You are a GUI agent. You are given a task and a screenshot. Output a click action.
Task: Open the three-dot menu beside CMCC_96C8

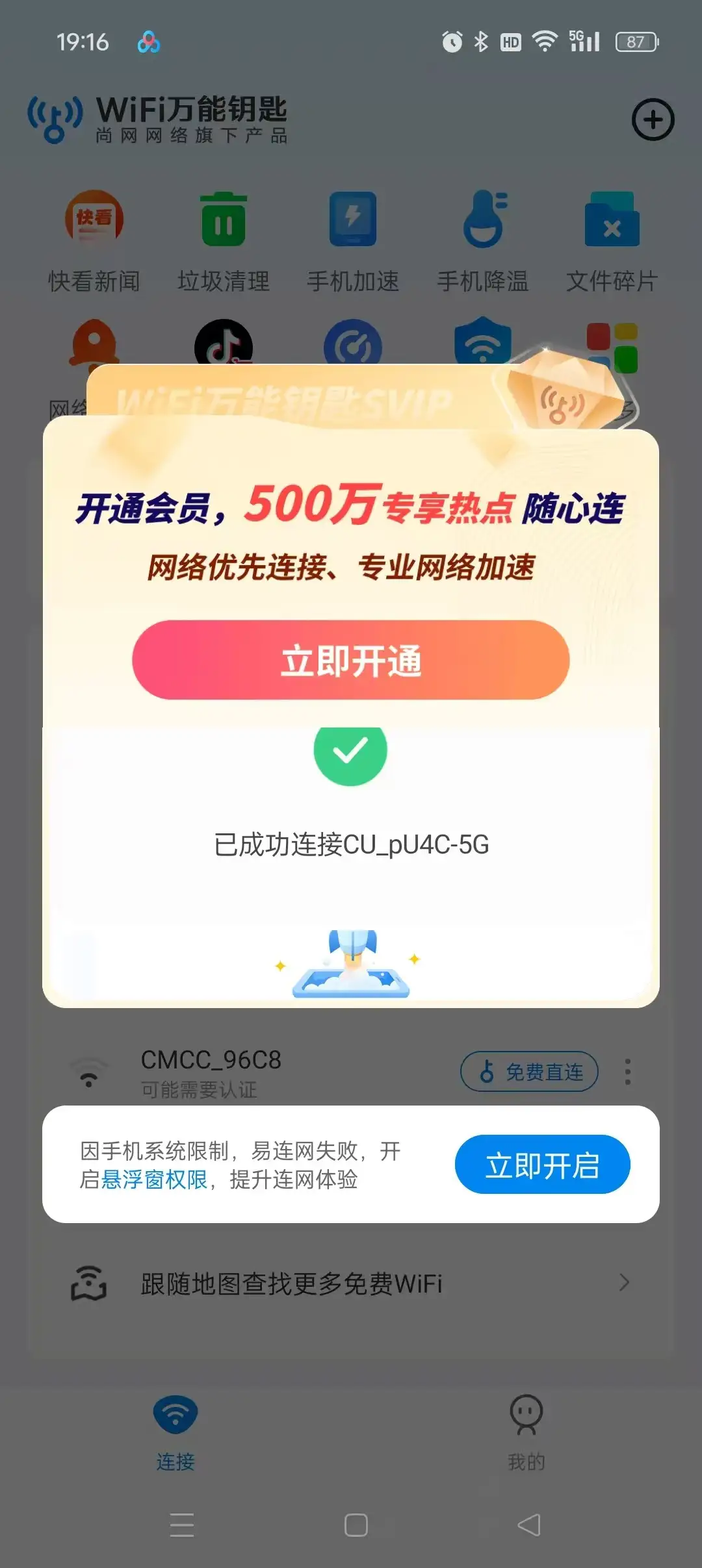coord(628,1072)
